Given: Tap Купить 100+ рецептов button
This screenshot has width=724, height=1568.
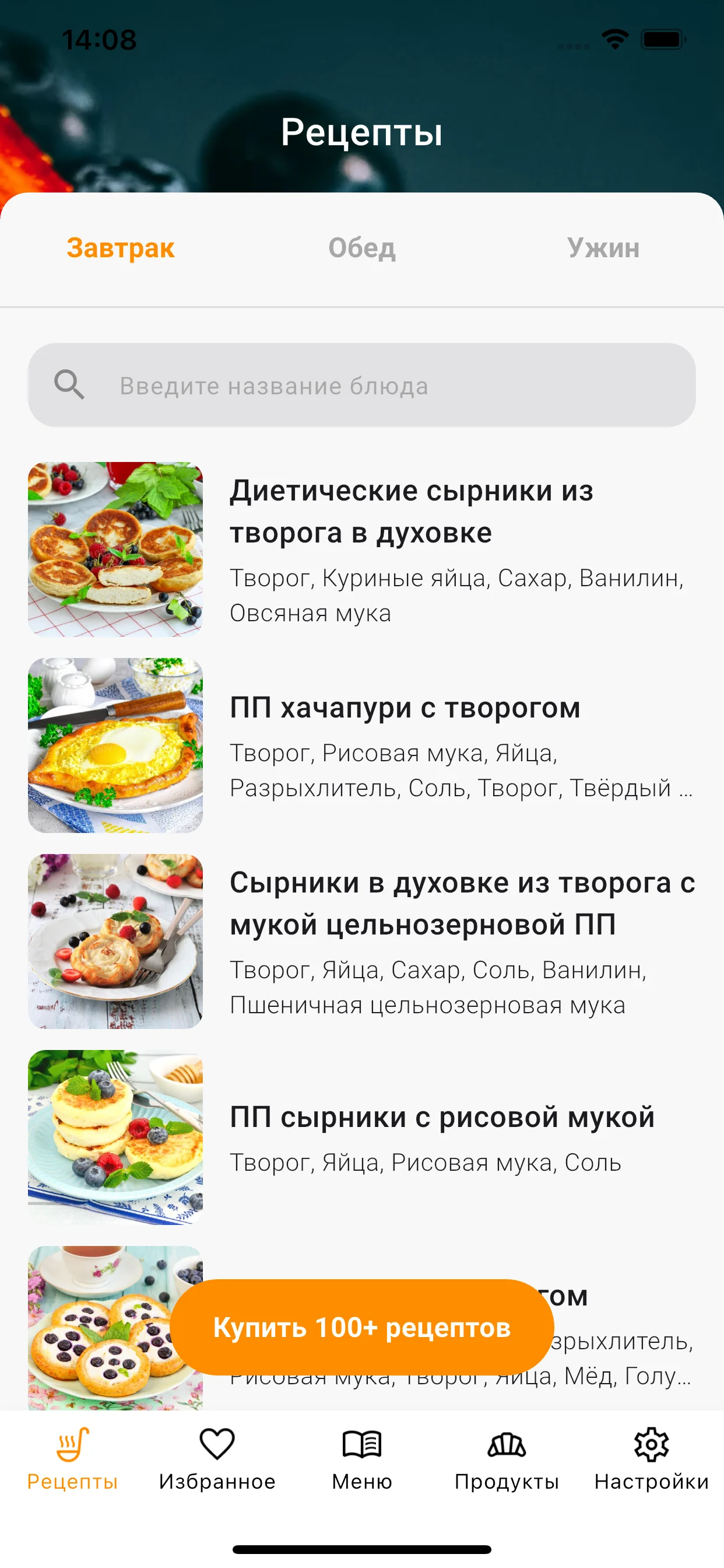Looking at the screenshot, I should (362, 1327).
